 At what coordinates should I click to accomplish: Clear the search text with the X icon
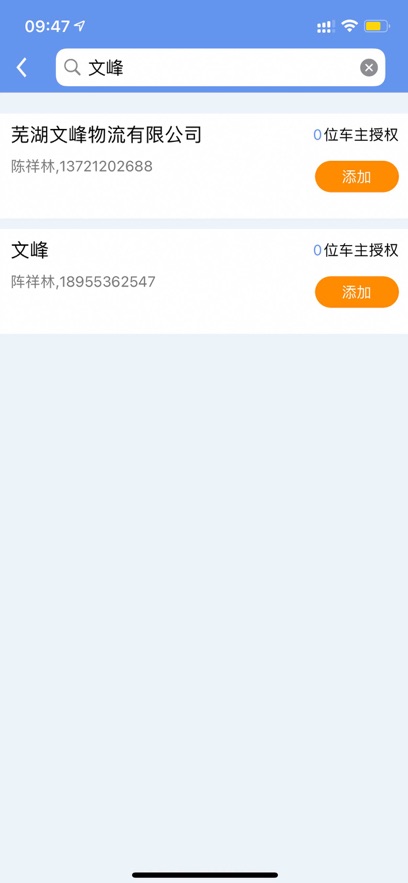coord(369,68)
